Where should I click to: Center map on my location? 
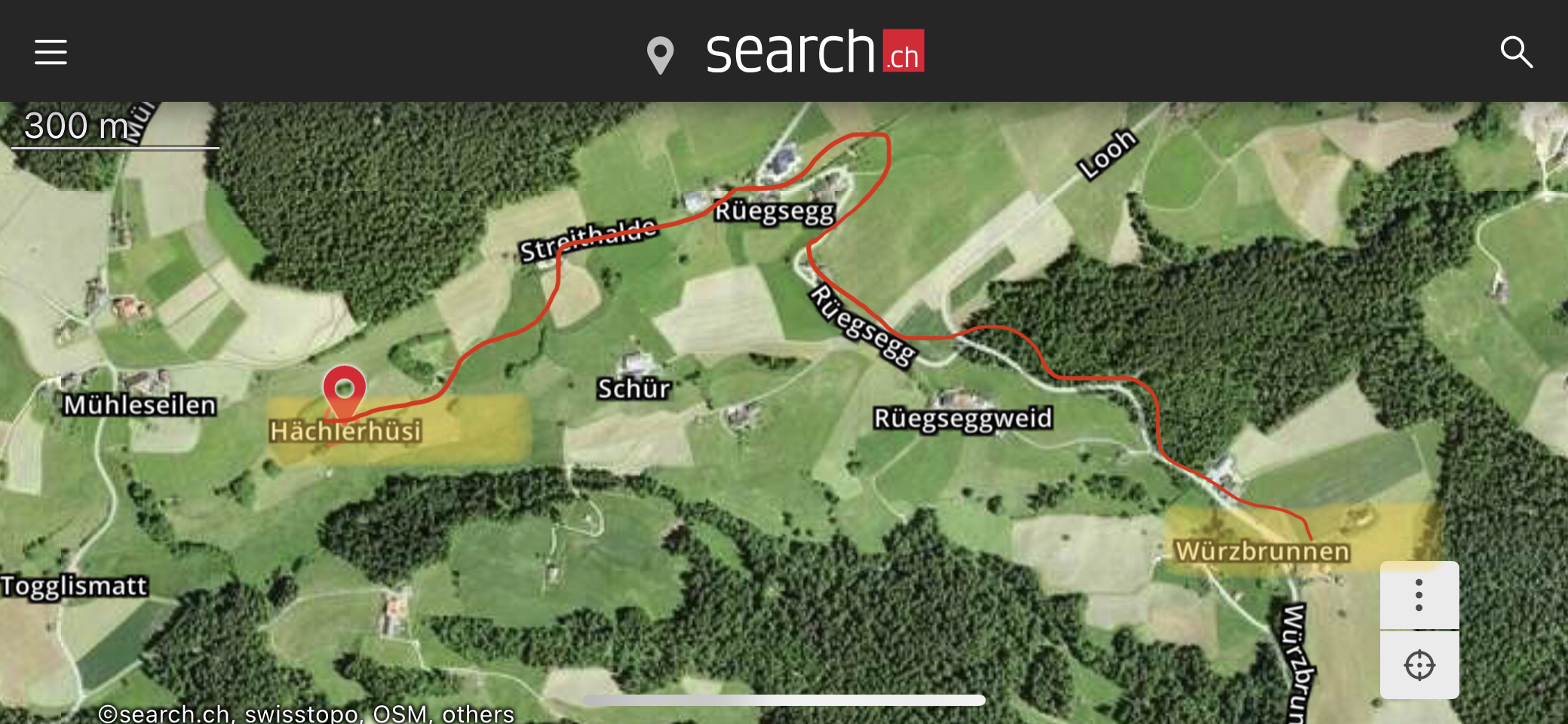(x=1419, y=665)
